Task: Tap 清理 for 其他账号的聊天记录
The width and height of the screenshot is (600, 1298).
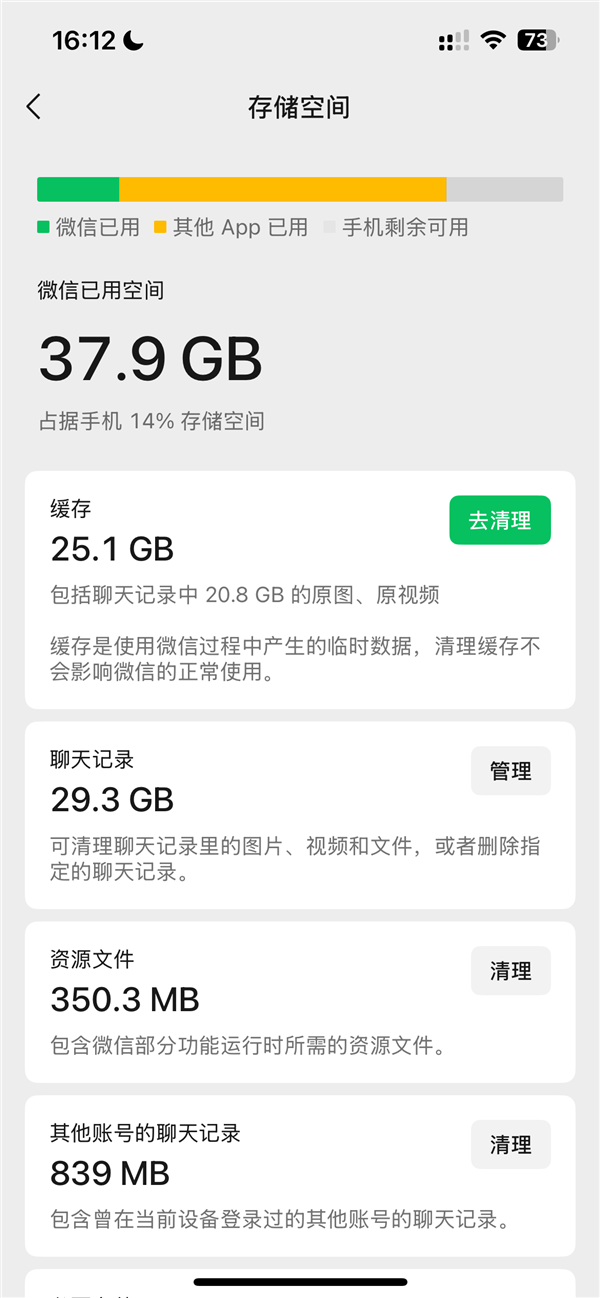Action: (x=510, y=1145)
